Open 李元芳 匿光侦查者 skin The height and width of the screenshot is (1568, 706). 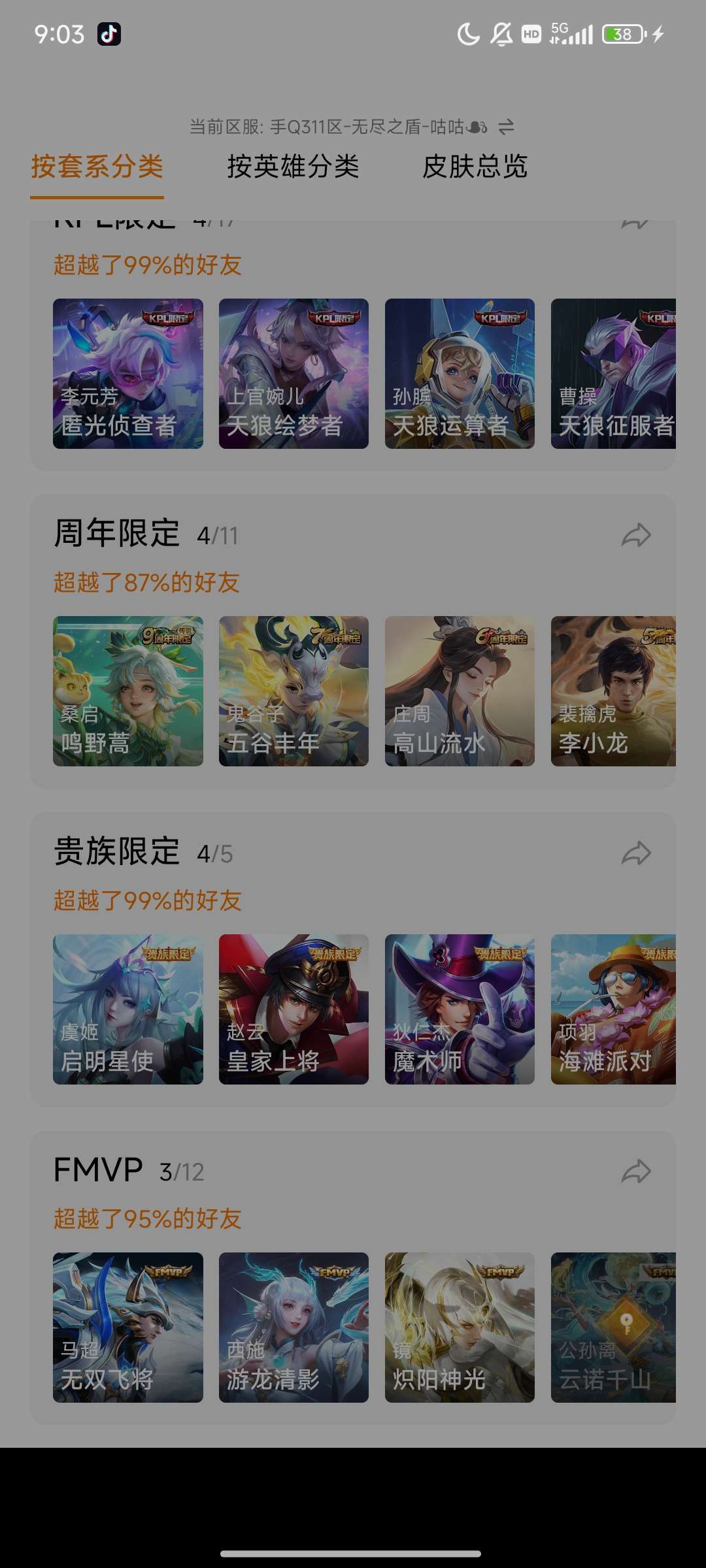coord(128,374)
